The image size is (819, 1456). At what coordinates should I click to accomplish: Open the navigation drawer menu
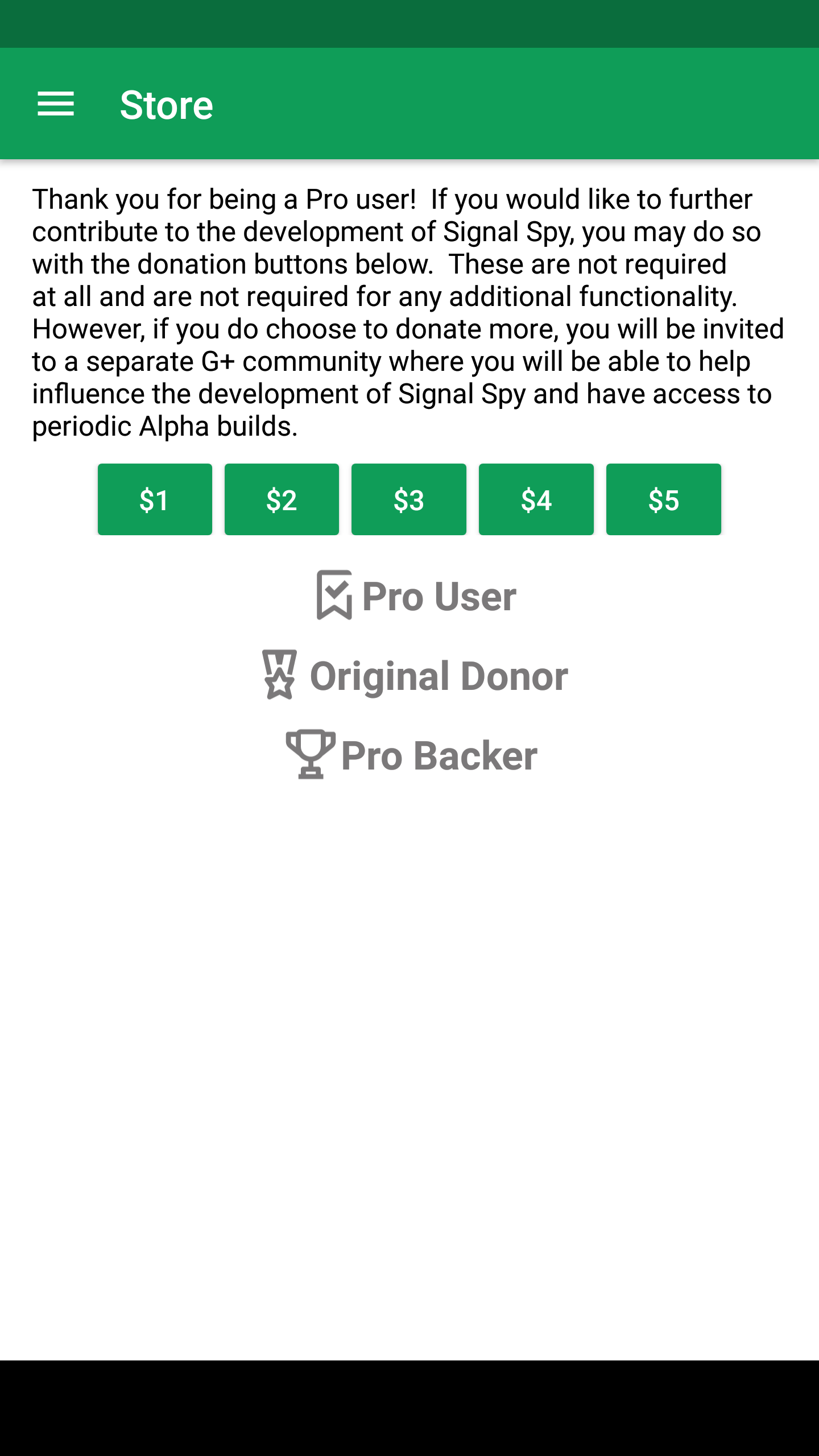56,104
